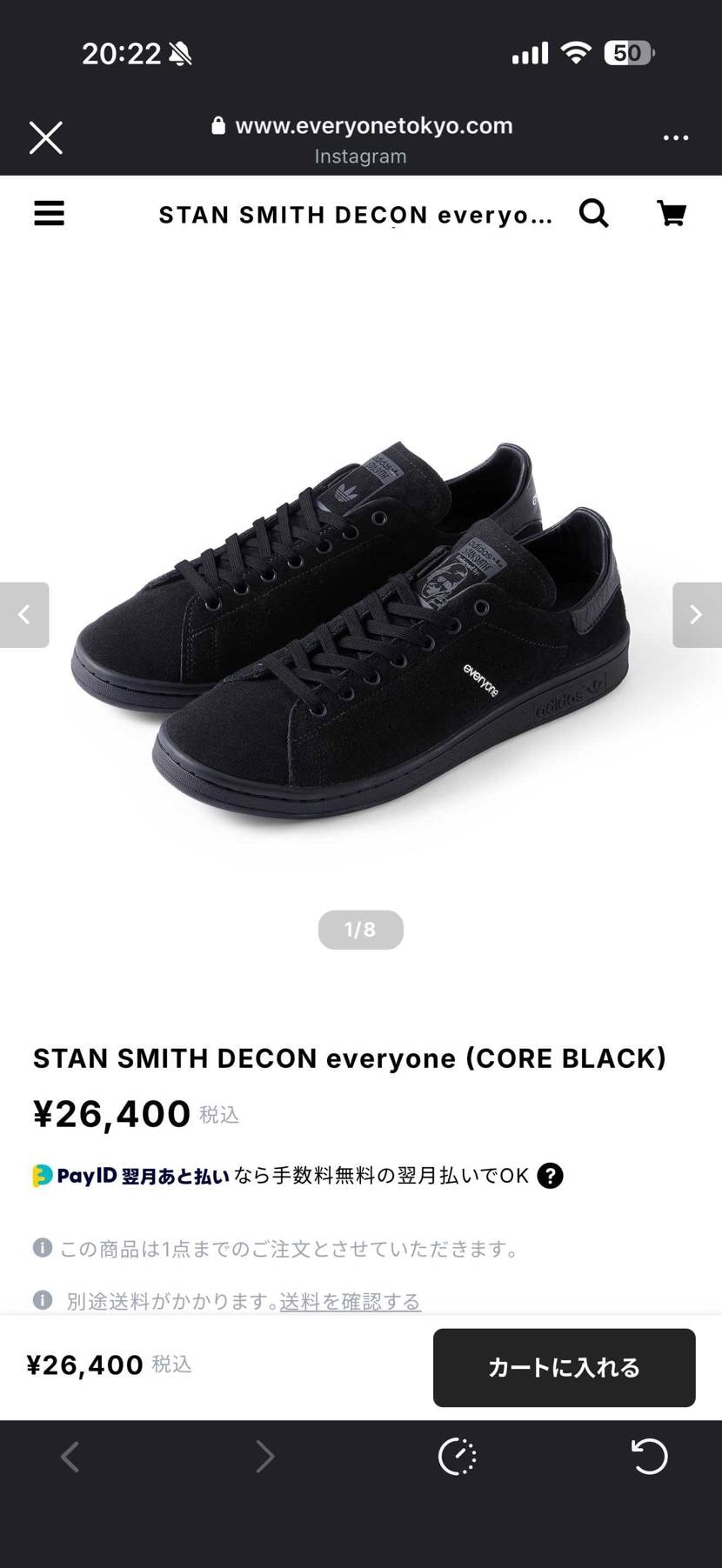
Task: Tap the dashed circle toolbar icon
Action: pyautogui.click(x=457, y=1456)
